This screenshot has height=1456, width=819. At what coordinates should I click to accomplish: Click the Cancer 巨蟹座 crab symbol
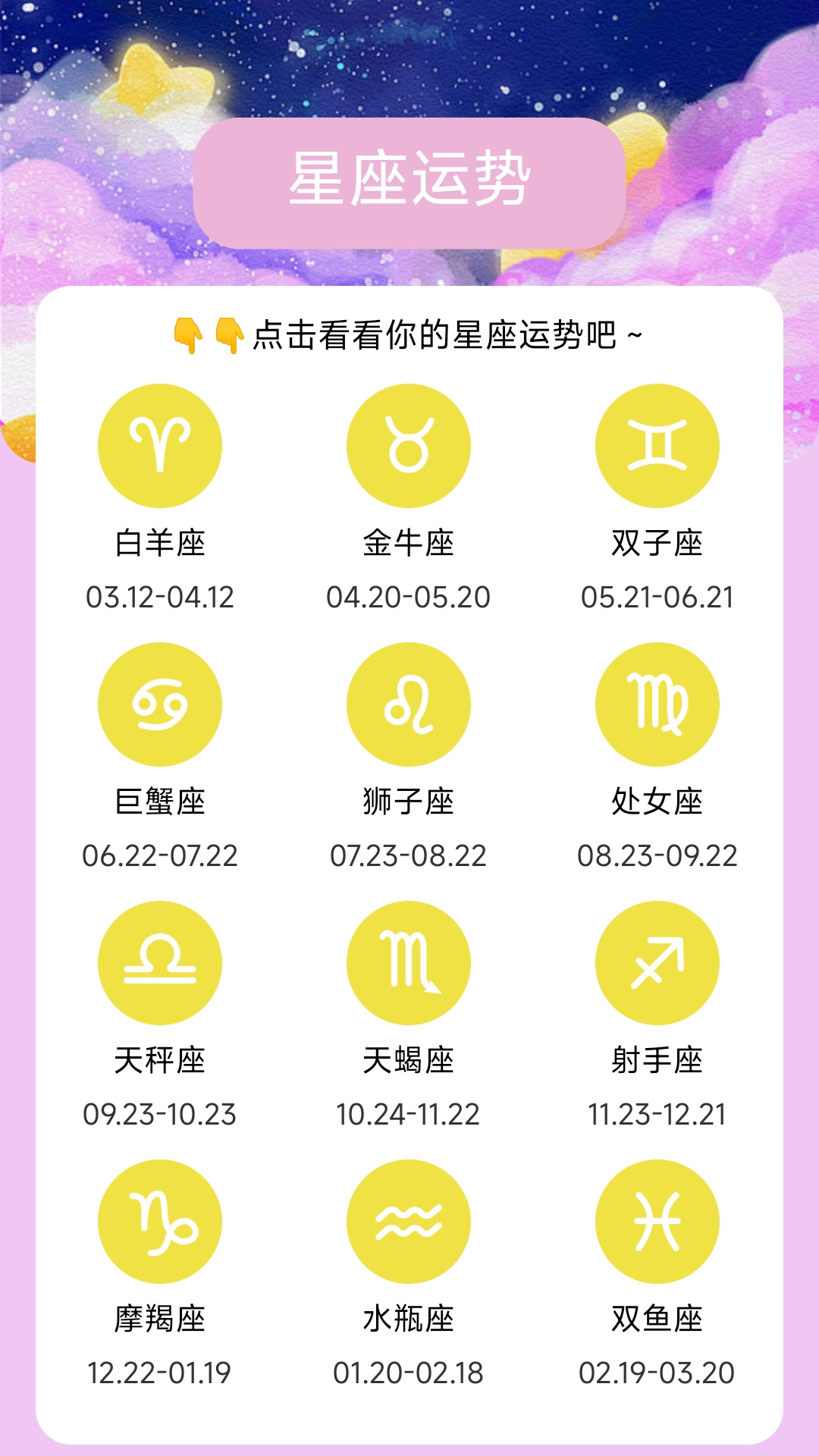161,704
